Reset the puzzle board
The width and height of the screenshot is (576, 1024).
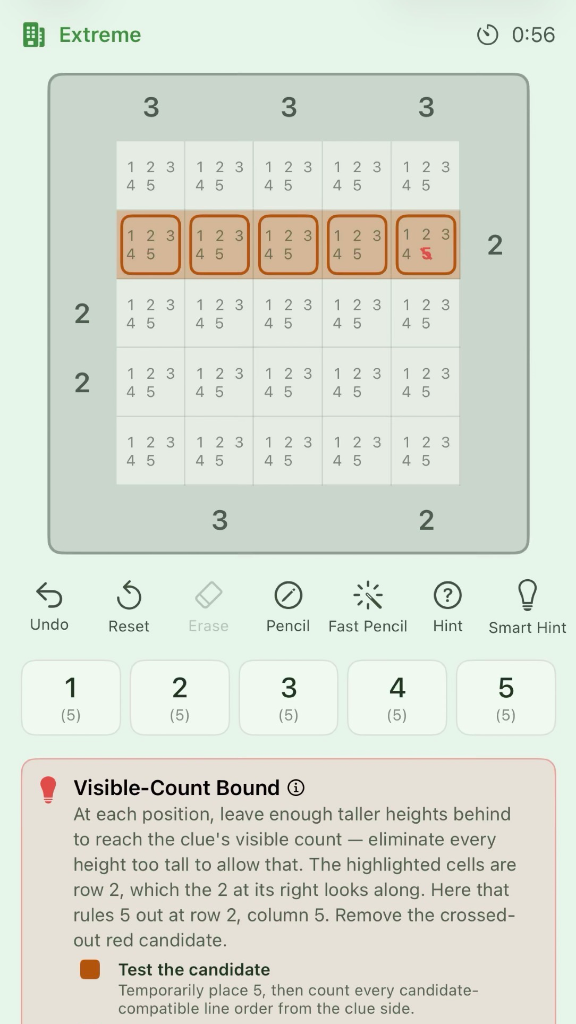(129, 607)
